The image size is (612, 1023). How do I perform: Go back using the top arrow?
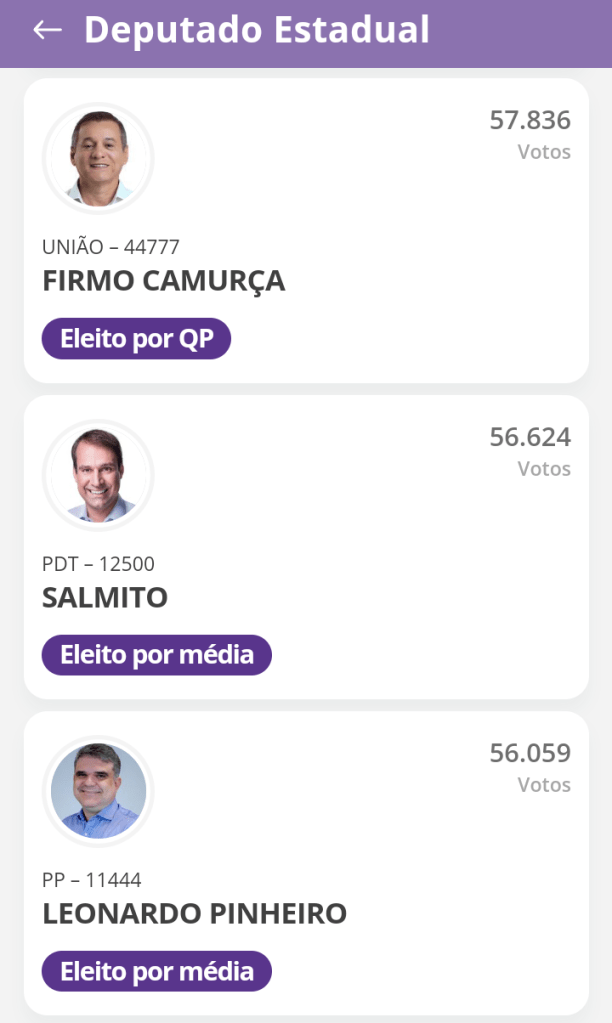[47, 31]
